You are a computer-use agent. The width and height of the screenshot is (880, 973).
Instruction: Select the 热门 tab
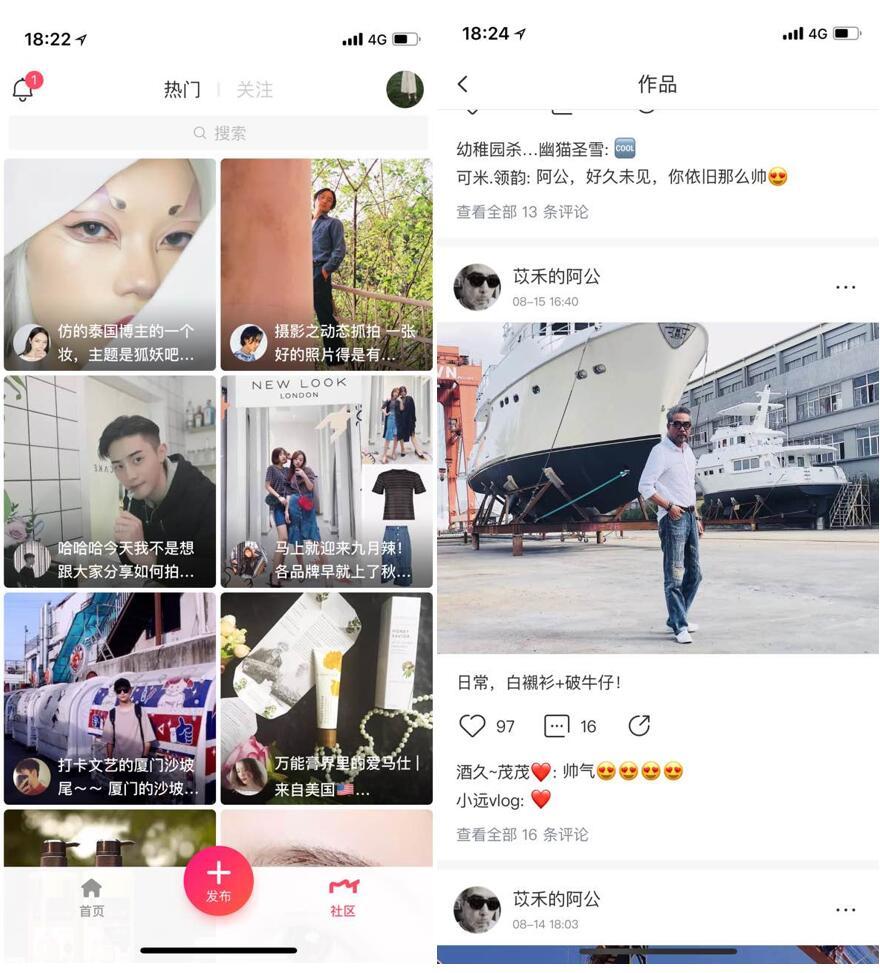(181, 90)
